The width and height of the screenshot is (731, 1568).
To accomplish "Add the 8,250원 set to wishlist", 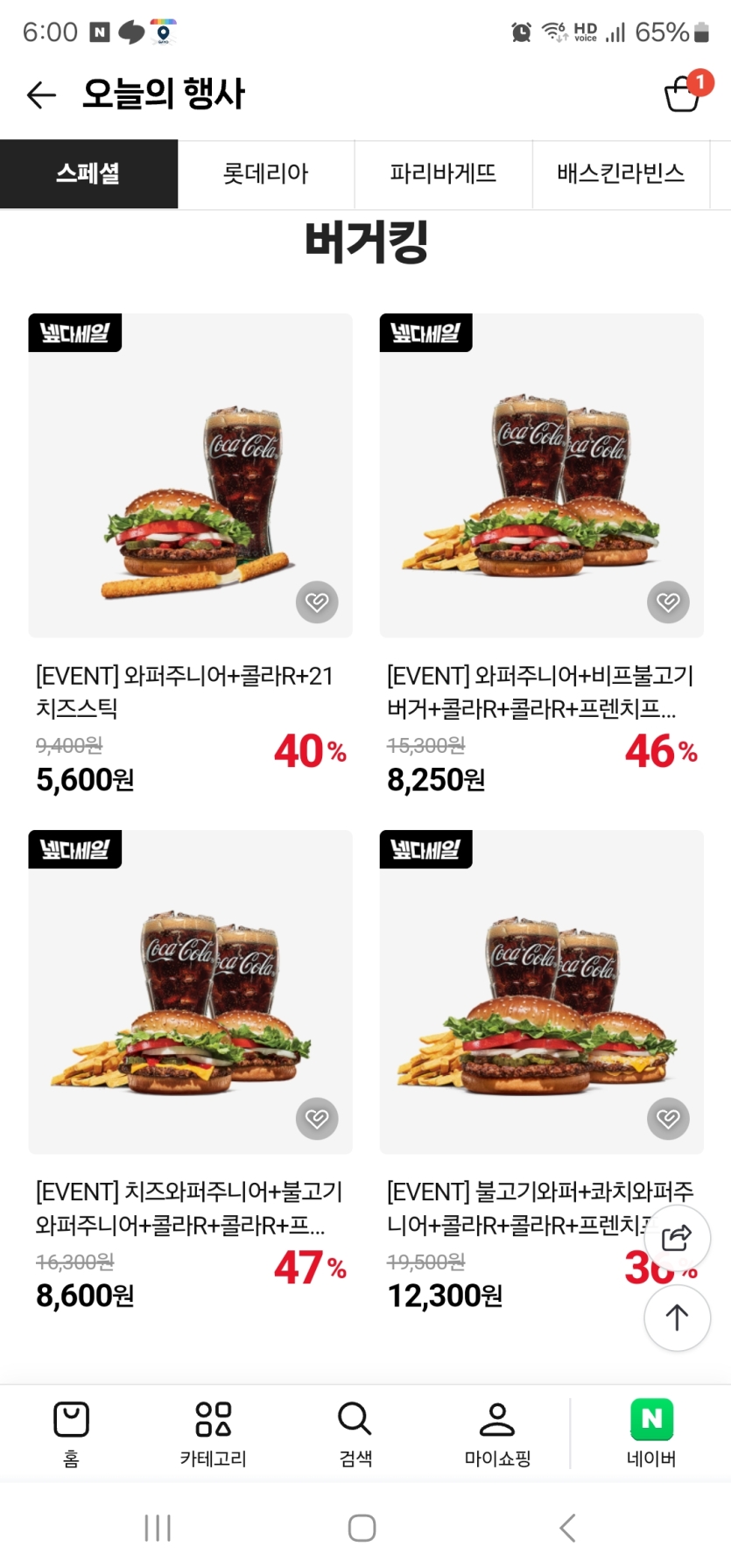I will (668, 602).
